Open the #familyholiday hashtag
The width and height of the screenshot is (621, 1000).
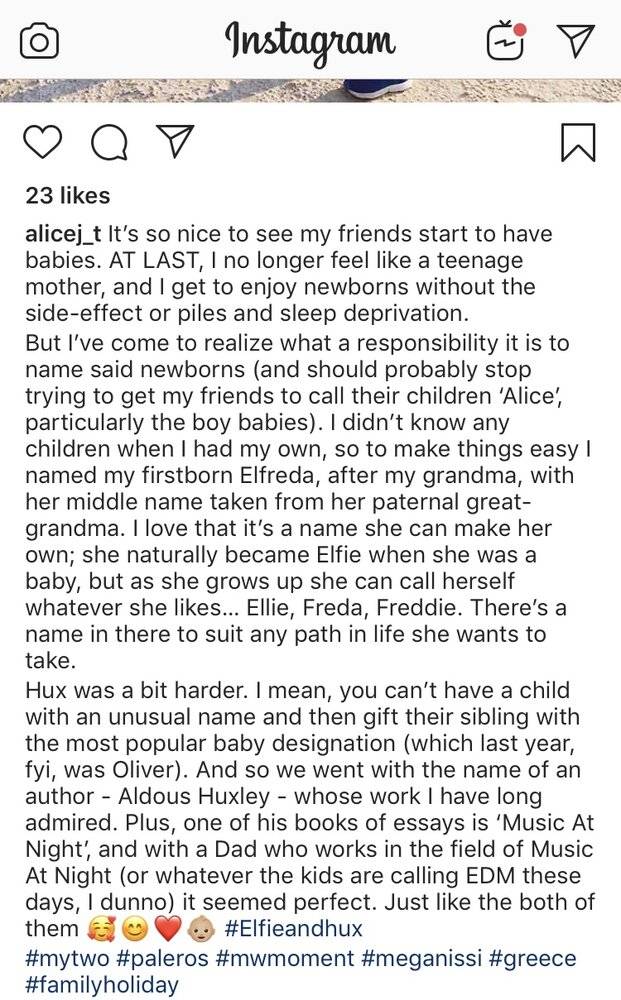point(102,985)
